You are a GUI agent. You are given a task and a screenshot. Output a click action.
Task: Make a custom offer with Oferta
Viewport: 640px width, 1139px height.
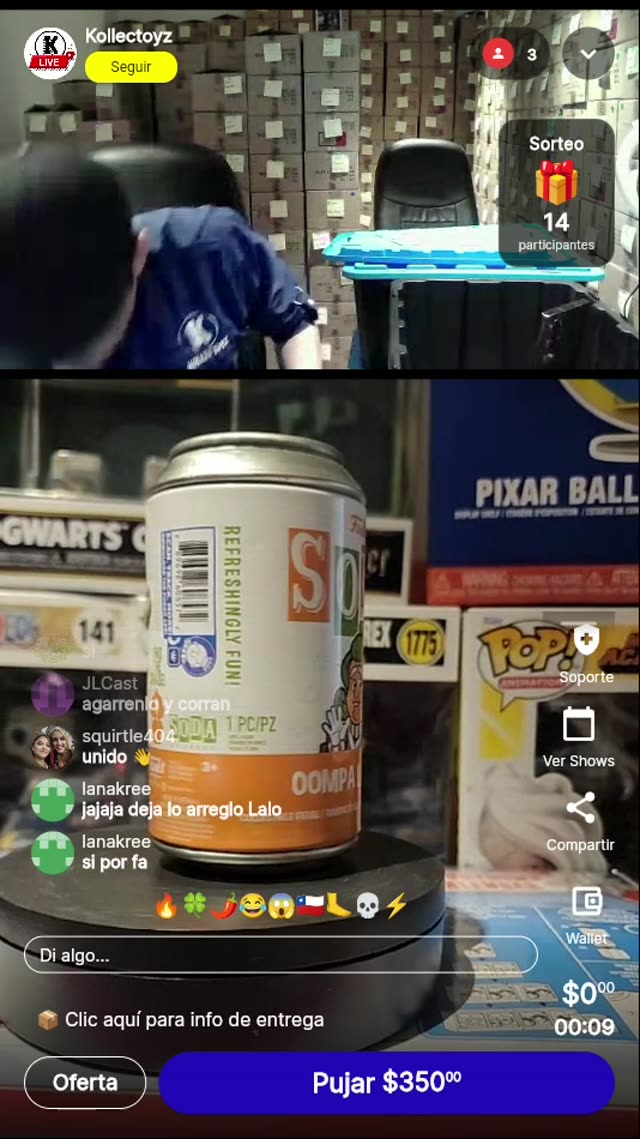[85, 1082]
